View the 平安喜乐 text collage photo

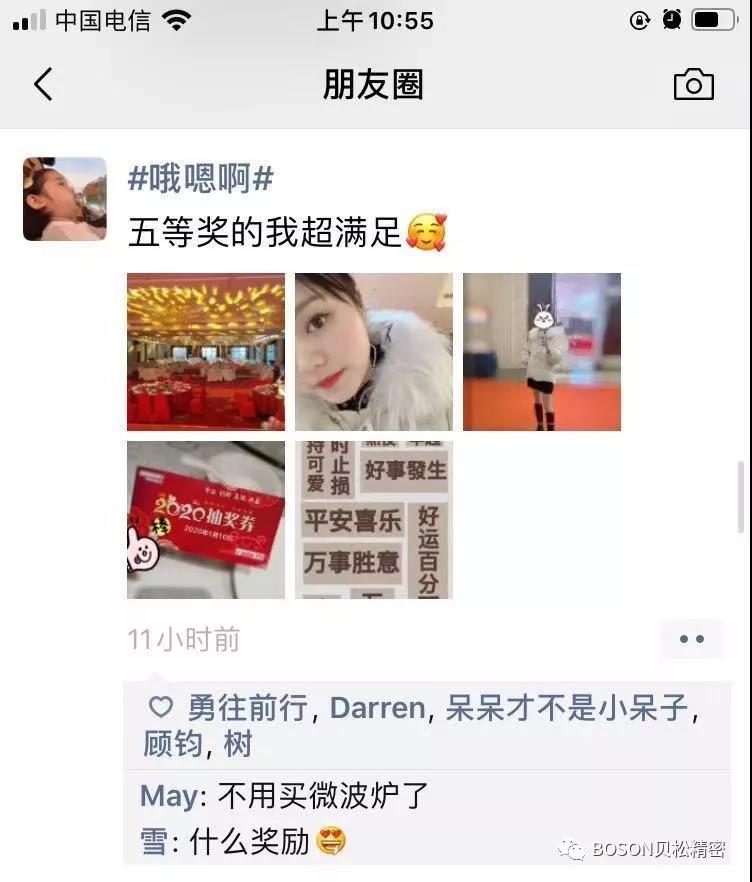(x=374, y=520)
